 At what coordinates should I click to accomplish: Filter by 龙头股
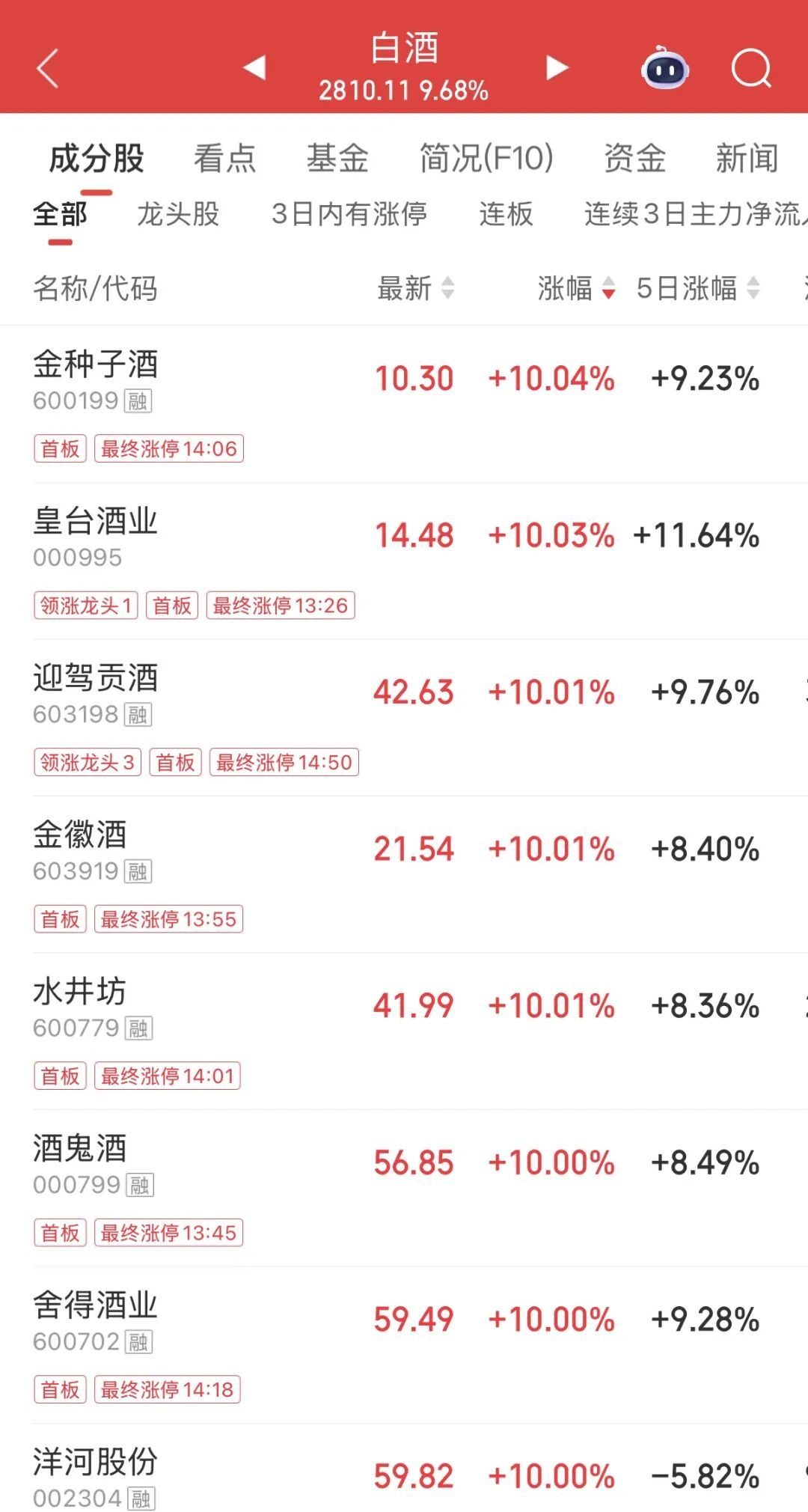(178, 214)
